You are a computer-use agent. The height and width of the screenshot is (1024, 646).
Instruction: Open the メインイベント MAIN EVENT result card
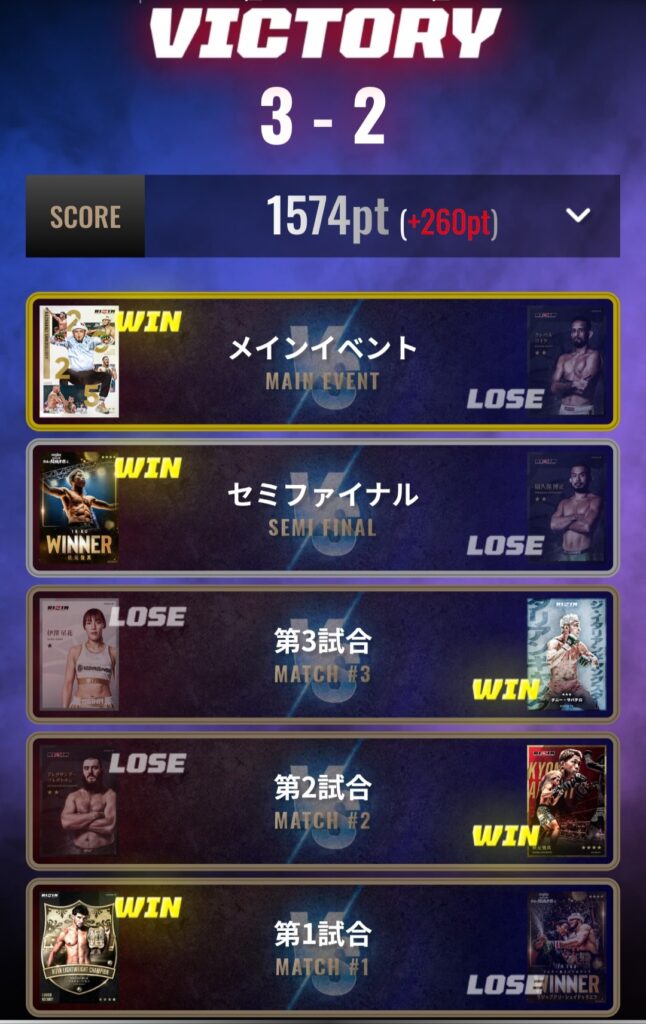[322, 361]
